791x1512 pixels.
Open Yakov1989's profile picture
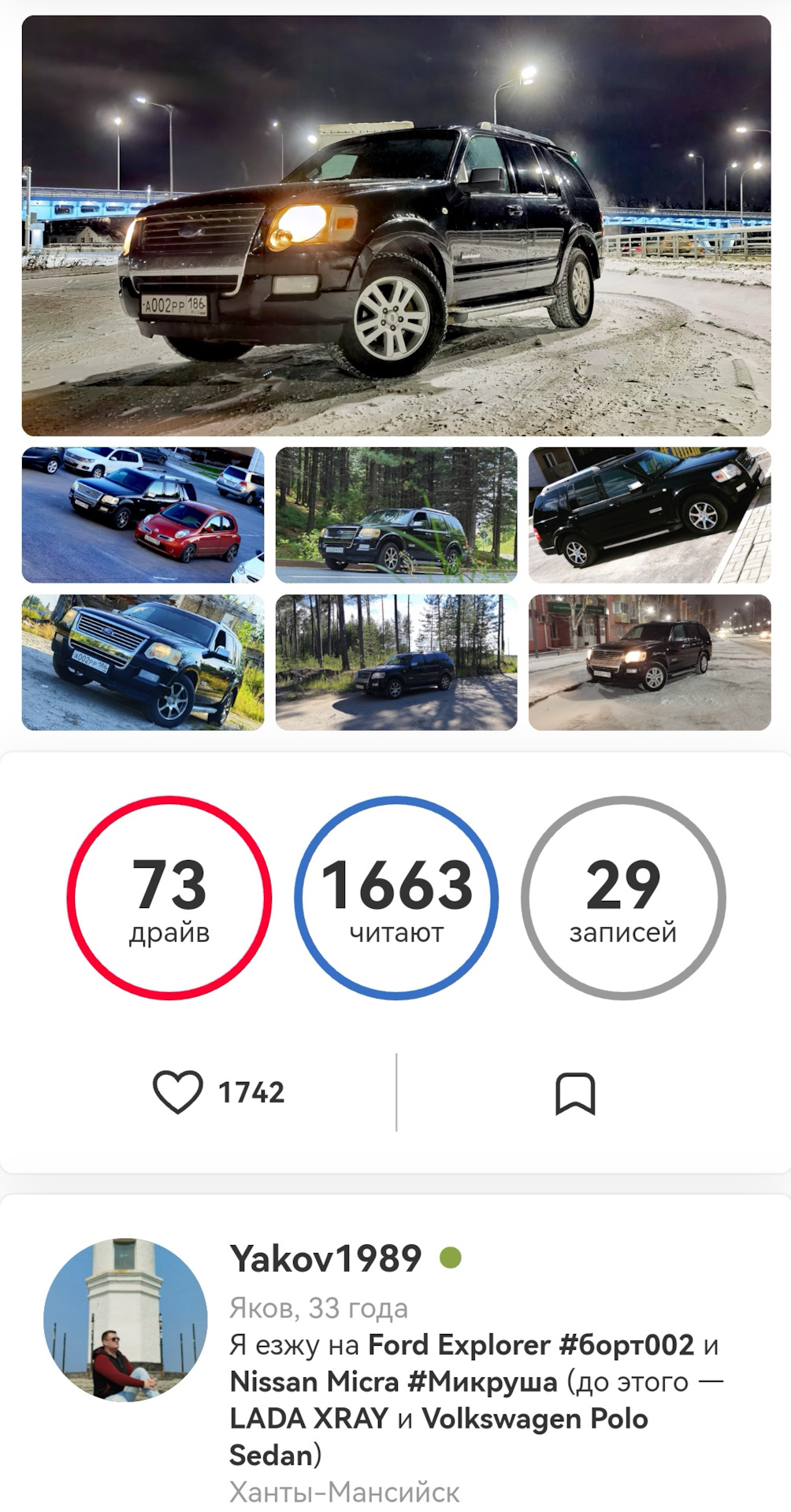click(x=125, y=1319)
